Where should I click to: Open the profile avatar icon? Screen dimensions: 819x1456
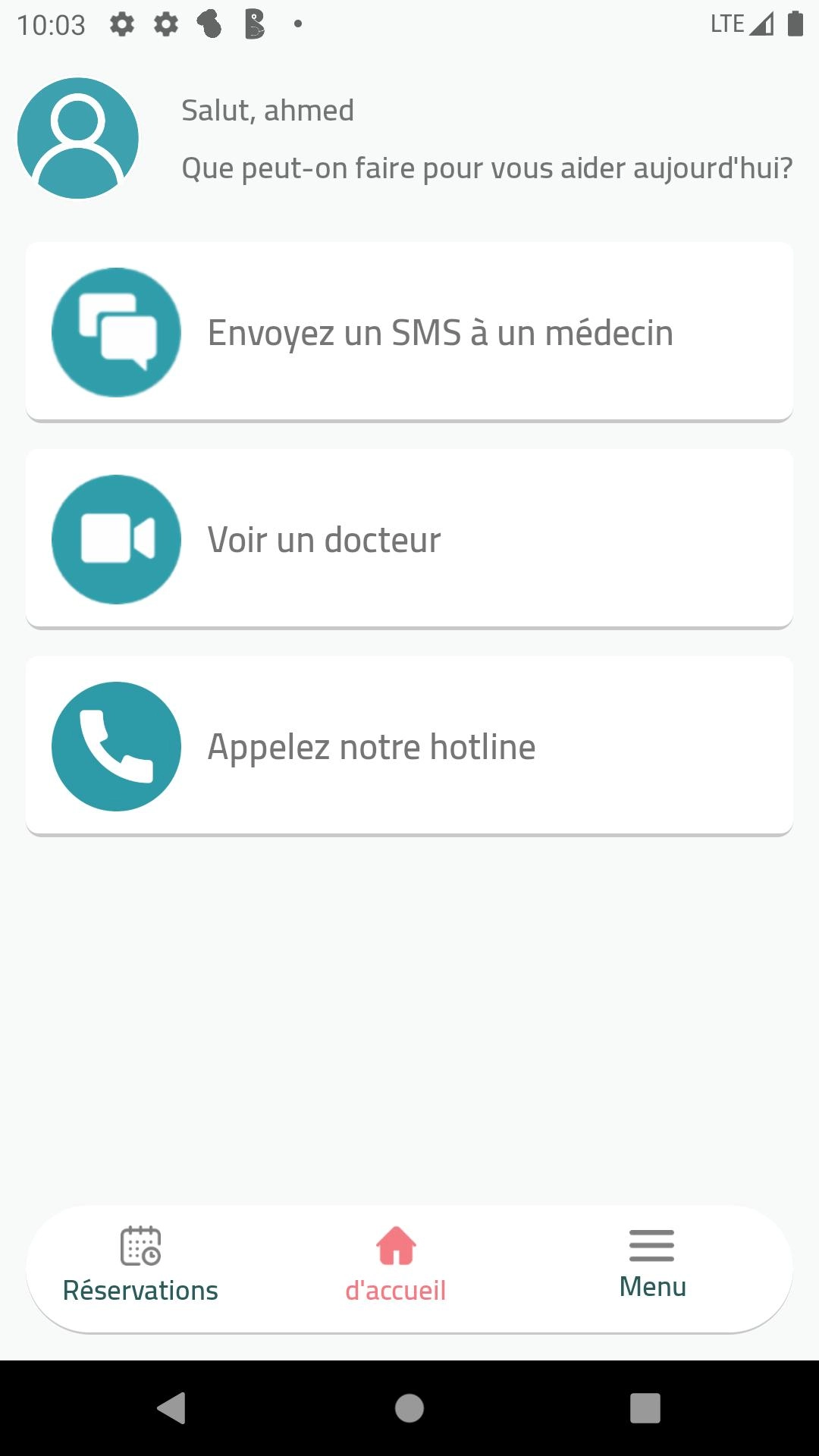[x=78, y=138]
